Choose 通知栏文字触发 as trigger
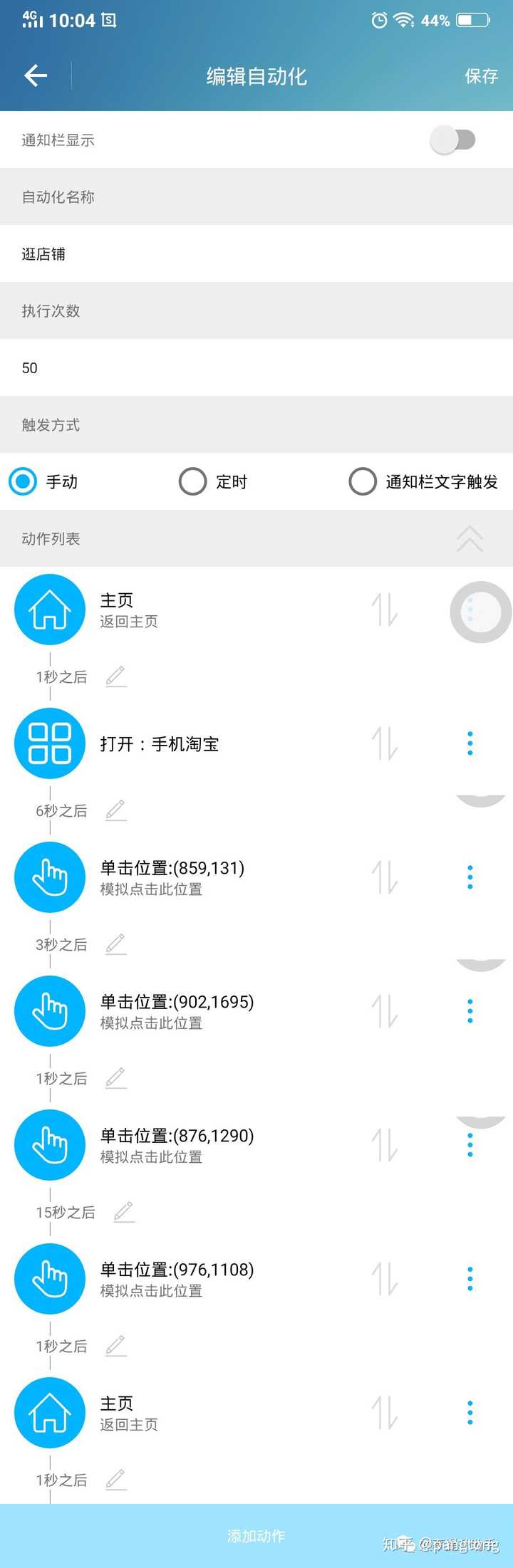 363,482
